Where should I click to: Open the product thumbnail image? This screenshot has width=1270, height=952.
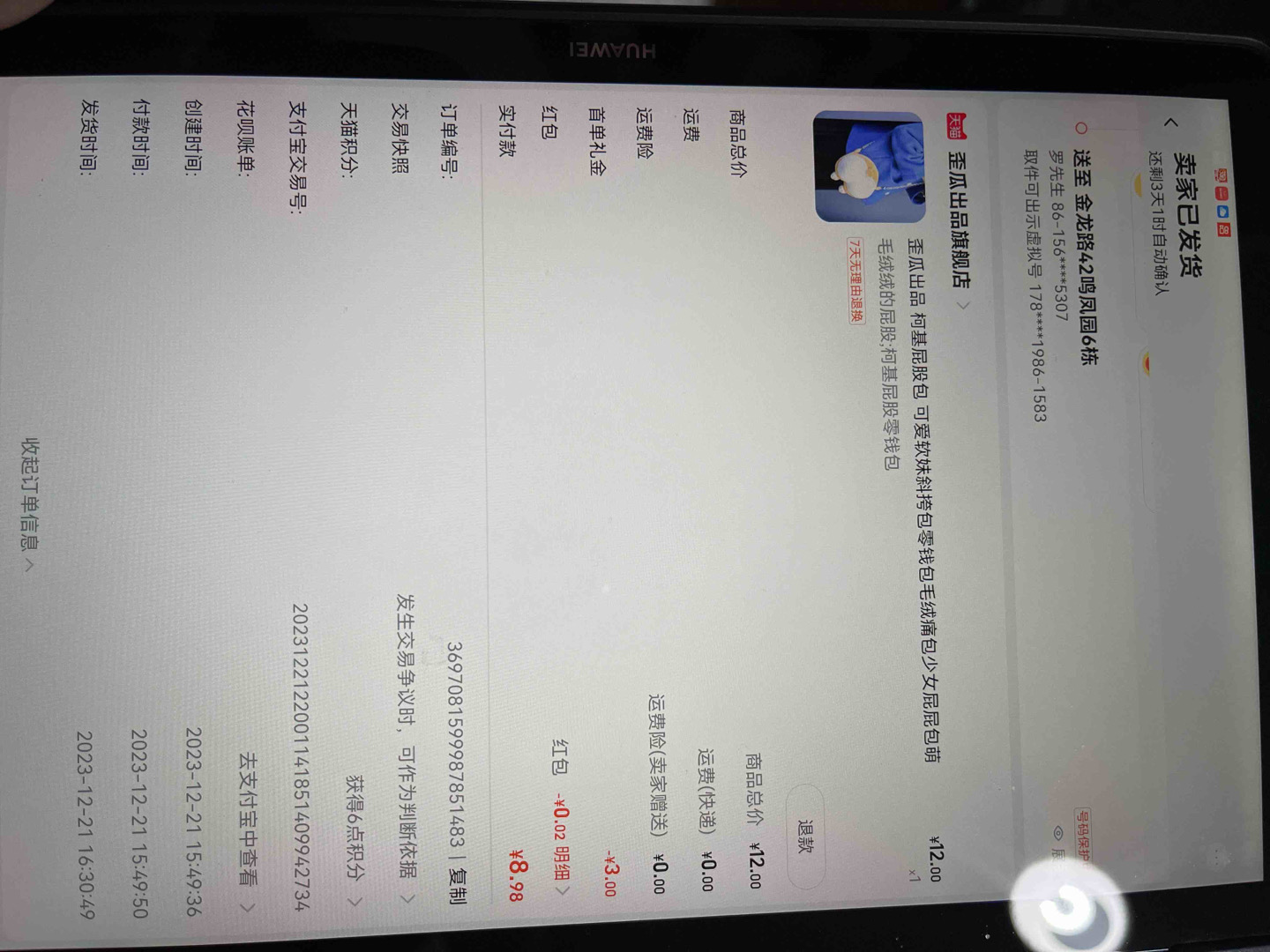click(869, 167)
